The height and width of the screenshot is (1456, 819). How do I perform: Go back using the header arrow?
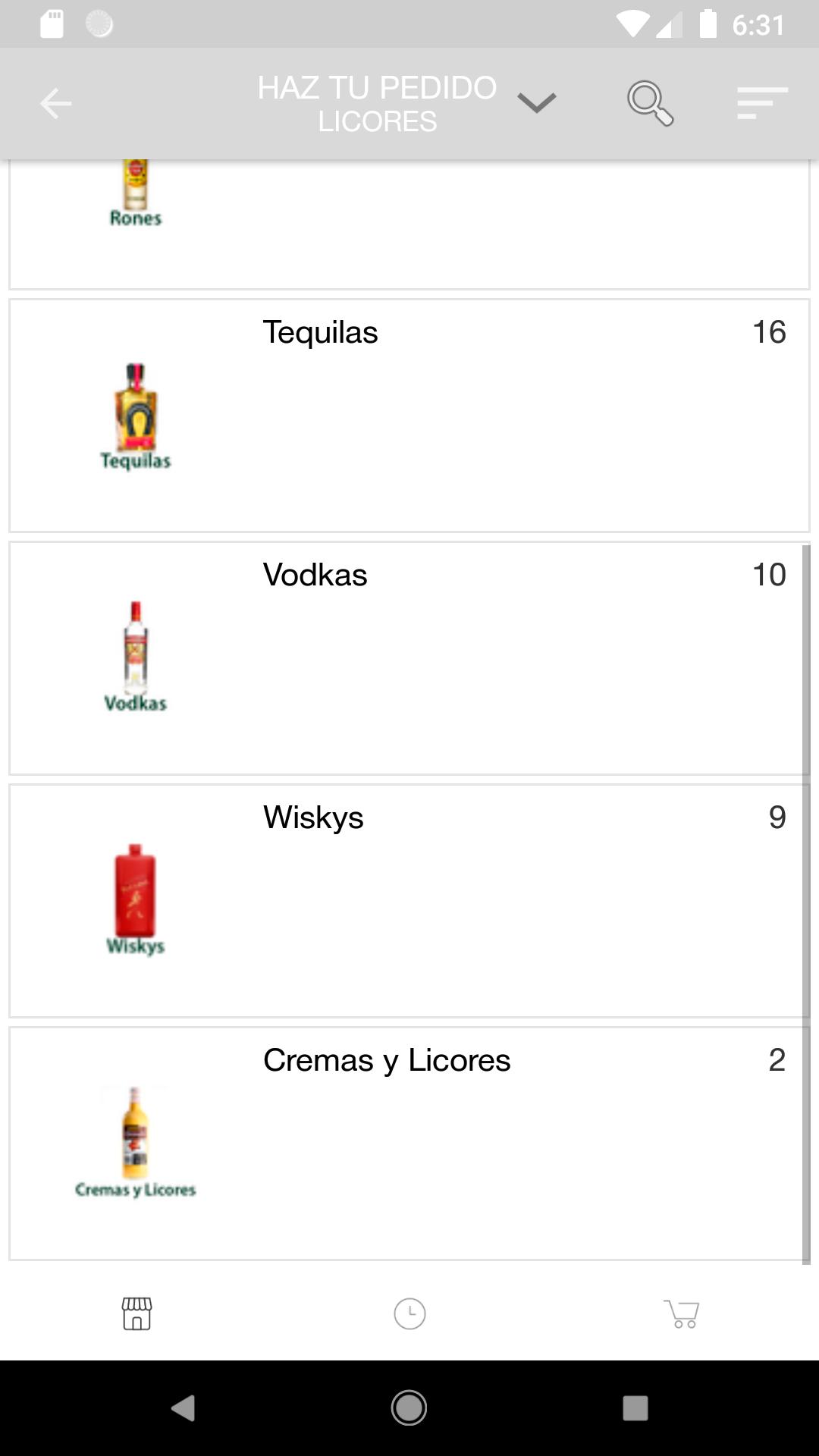(55, 104)
